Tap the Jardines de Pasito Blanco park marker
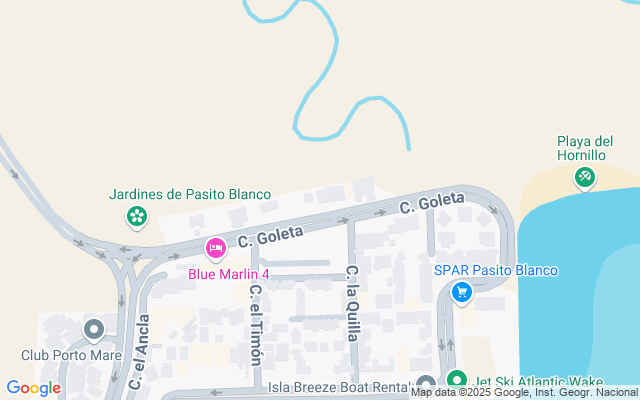Screen dimensions: 640x400 [136, 215]
